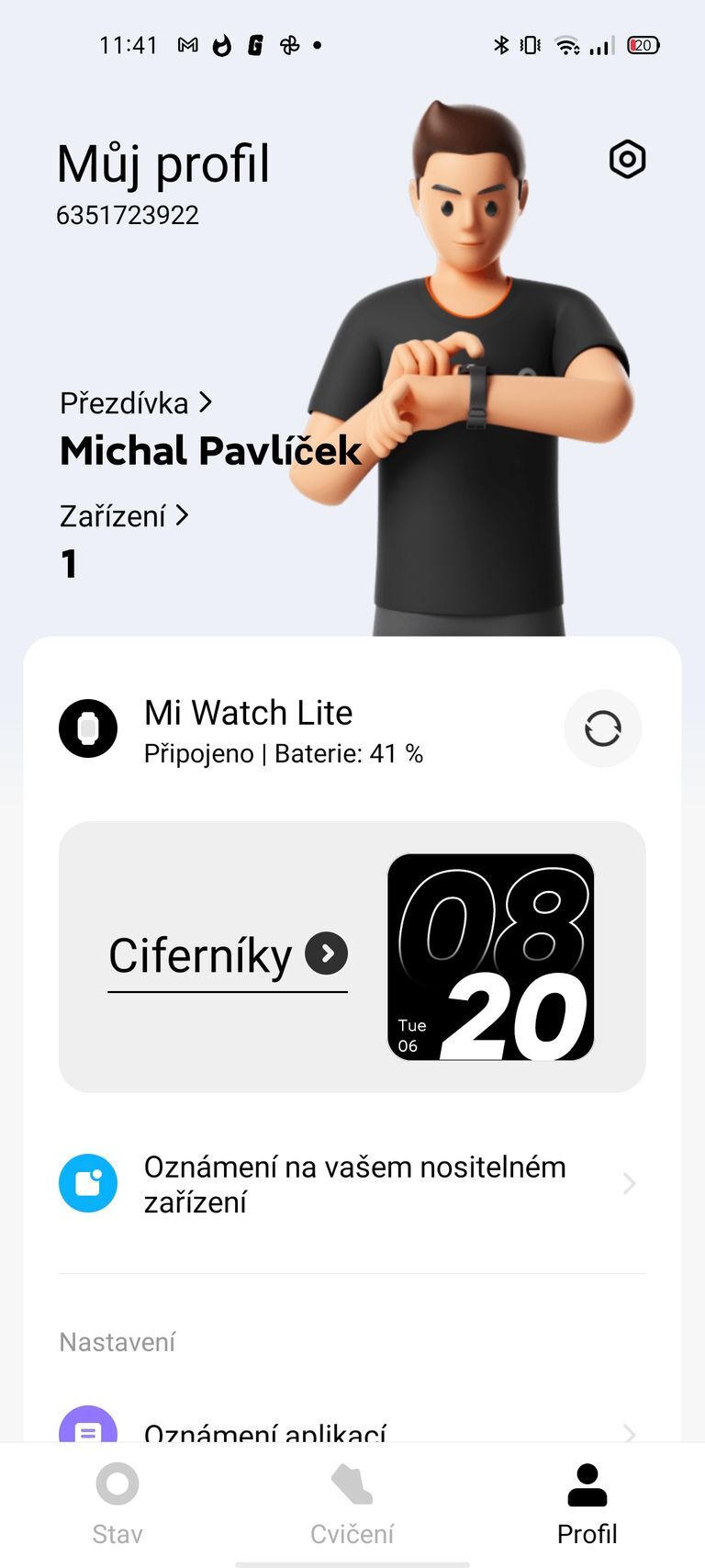Screen dimensions: 705x1568
Task: Tap the Mi Watch Lite device icon
Action: pos(88,728)
